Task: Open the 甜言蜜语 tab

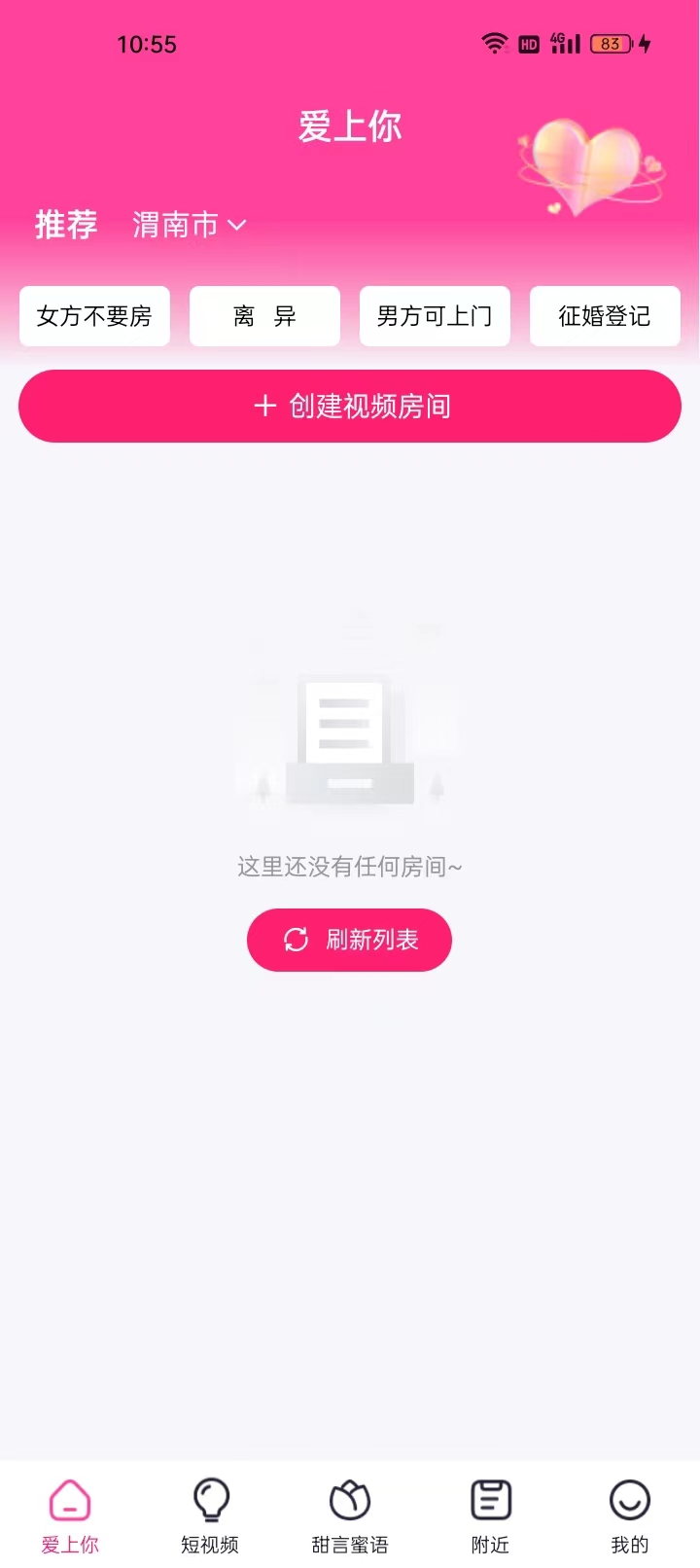Action: tap(350, 1515)
